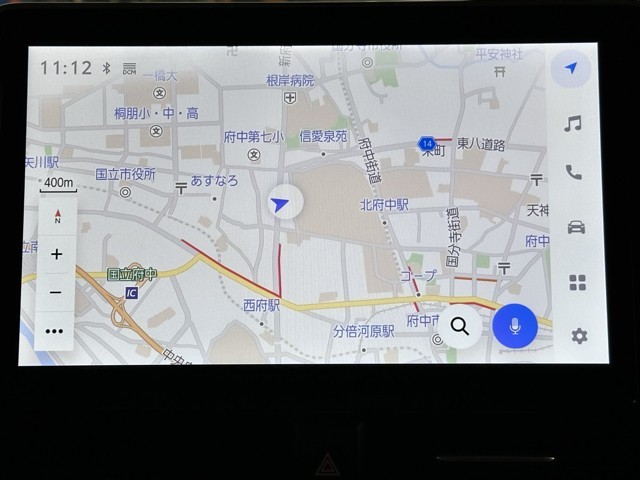Zoom out on the map

pos(56,292)
